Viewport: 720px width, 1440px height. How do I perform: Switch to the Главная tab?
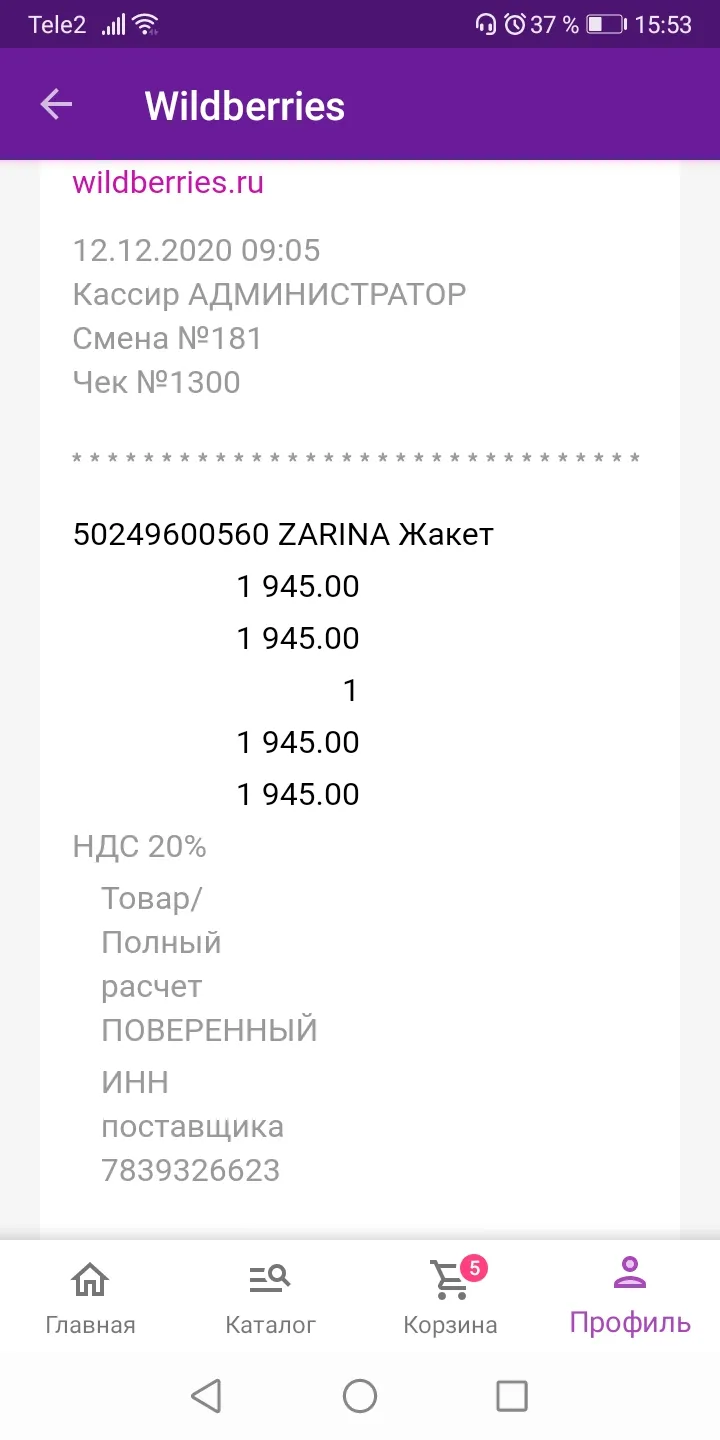pyautogui.click(x=90, y=1298)
